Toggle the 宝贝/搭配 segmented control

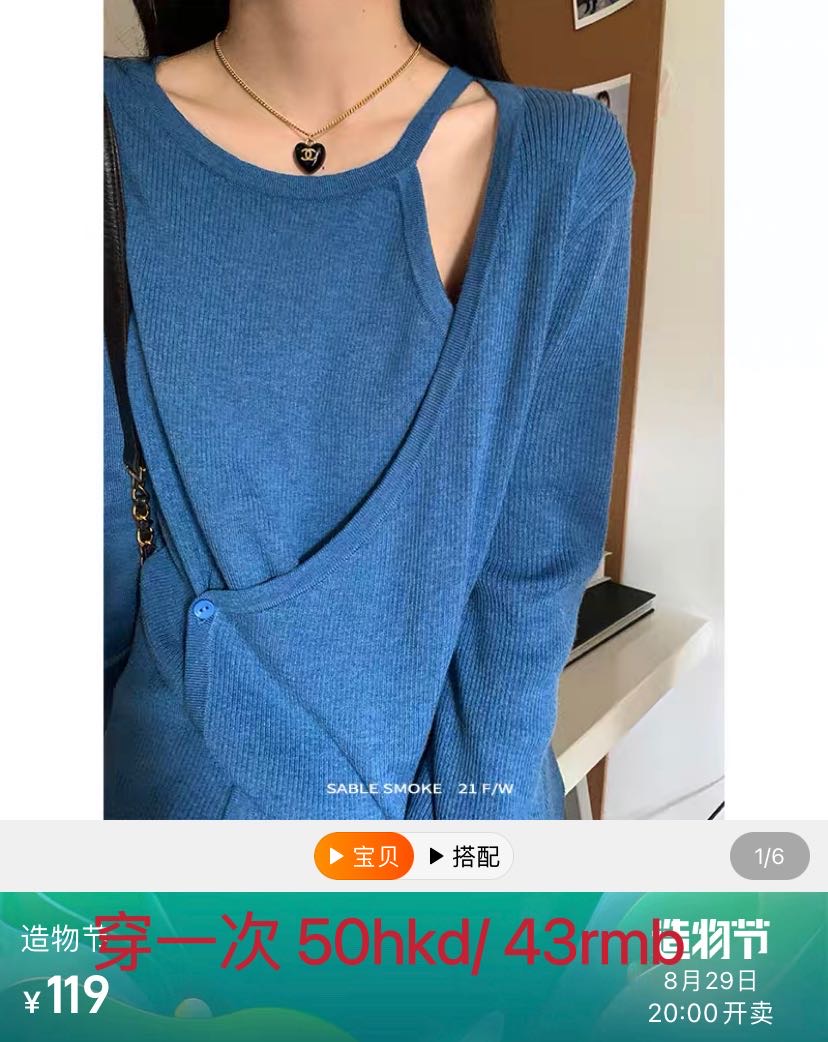(413, 856)
